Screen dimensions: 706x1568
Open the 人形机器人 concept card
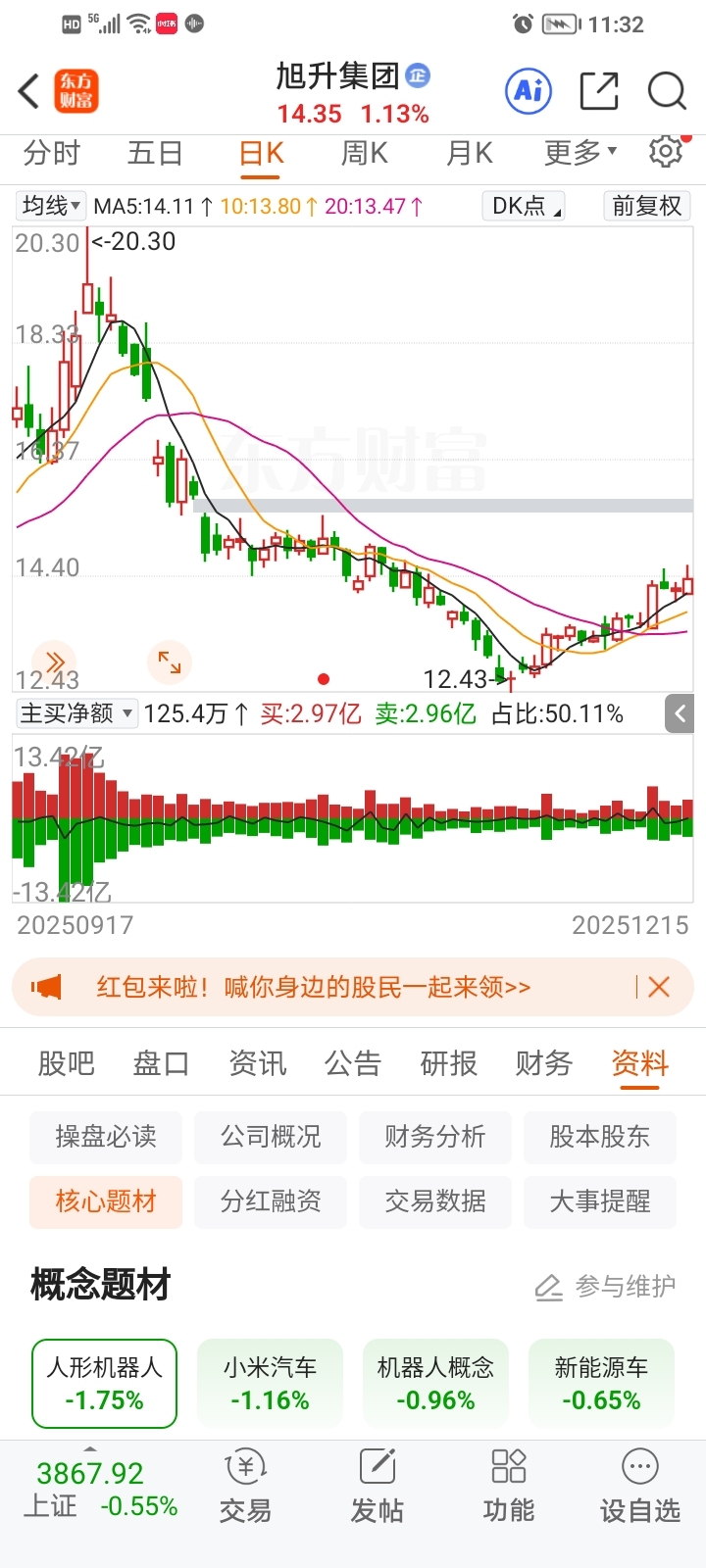[x=104, y=1383]
